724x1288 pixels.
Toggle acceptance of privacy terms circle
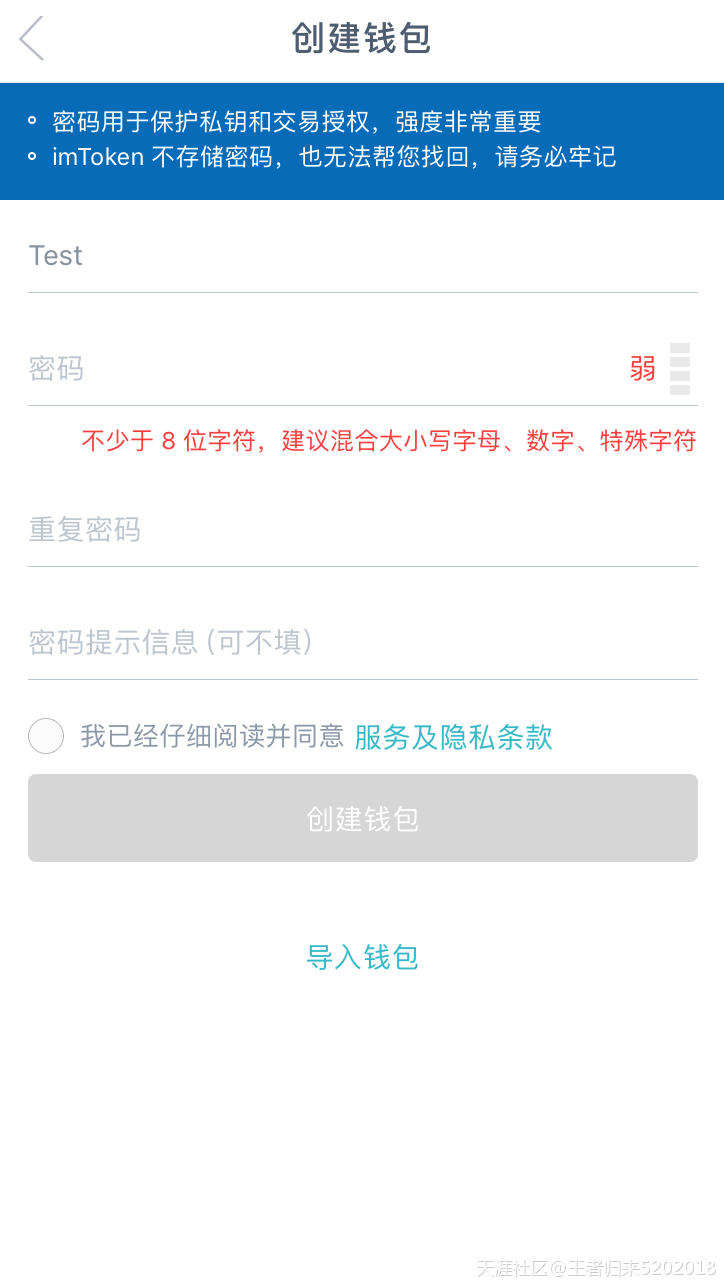coord(46,735)
